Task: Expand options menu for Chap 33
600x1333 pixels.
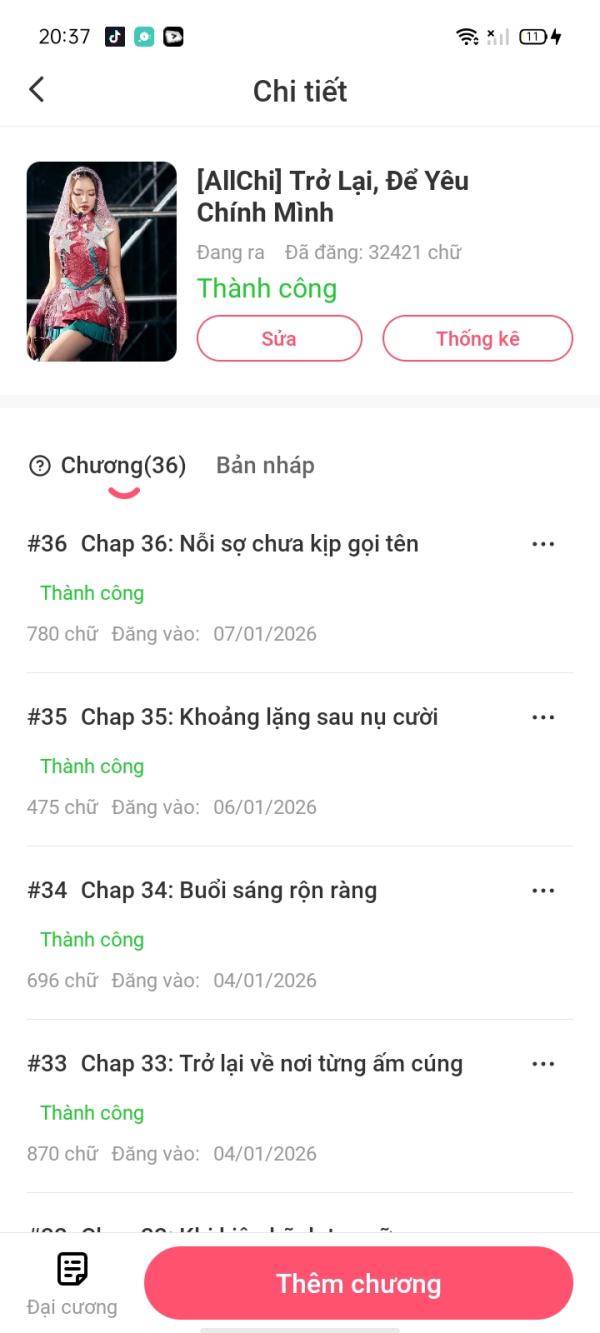Action: (543, 1063)
